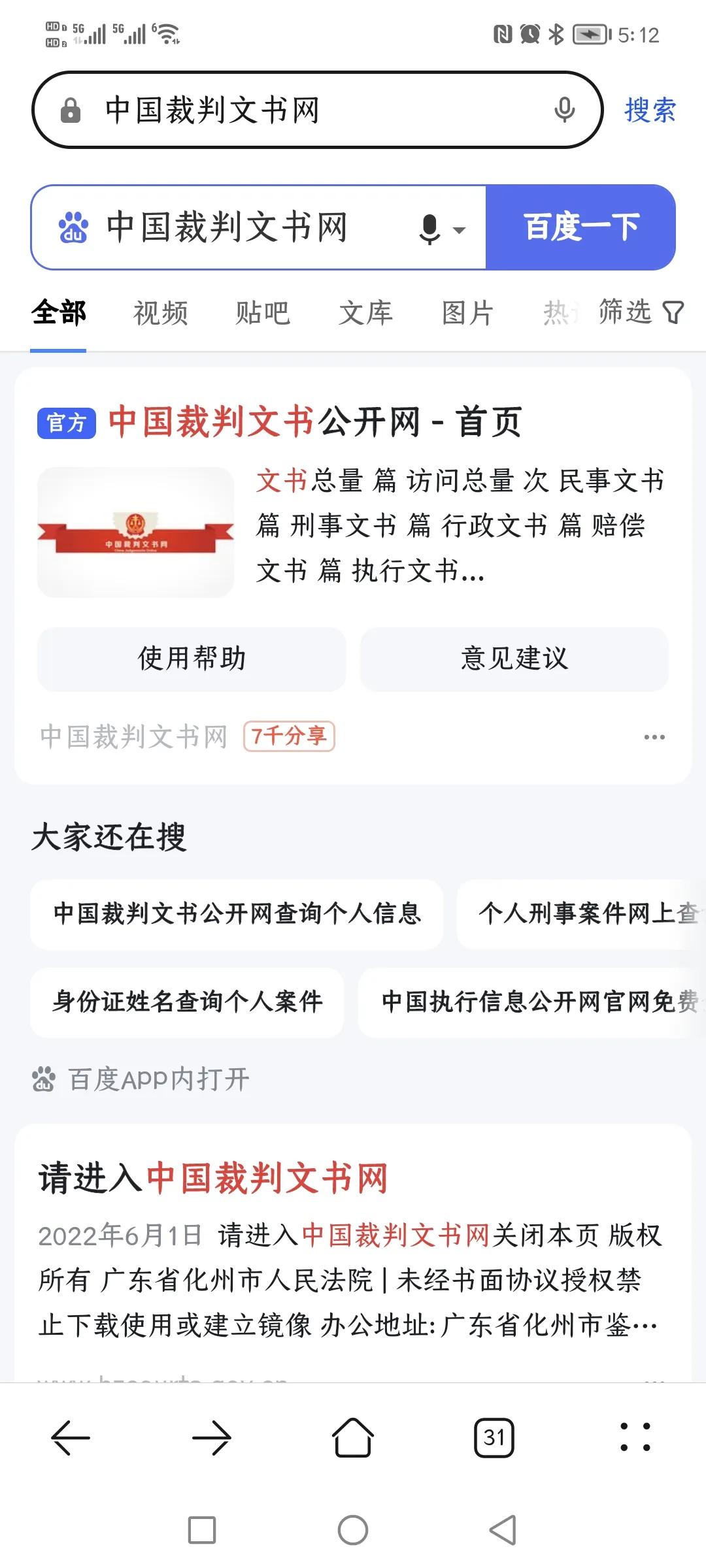Image resolution: width=706 pixels, height=1568 pixels.
Task: Open more options via ellipsis on first result
Action: click(653, 736)
